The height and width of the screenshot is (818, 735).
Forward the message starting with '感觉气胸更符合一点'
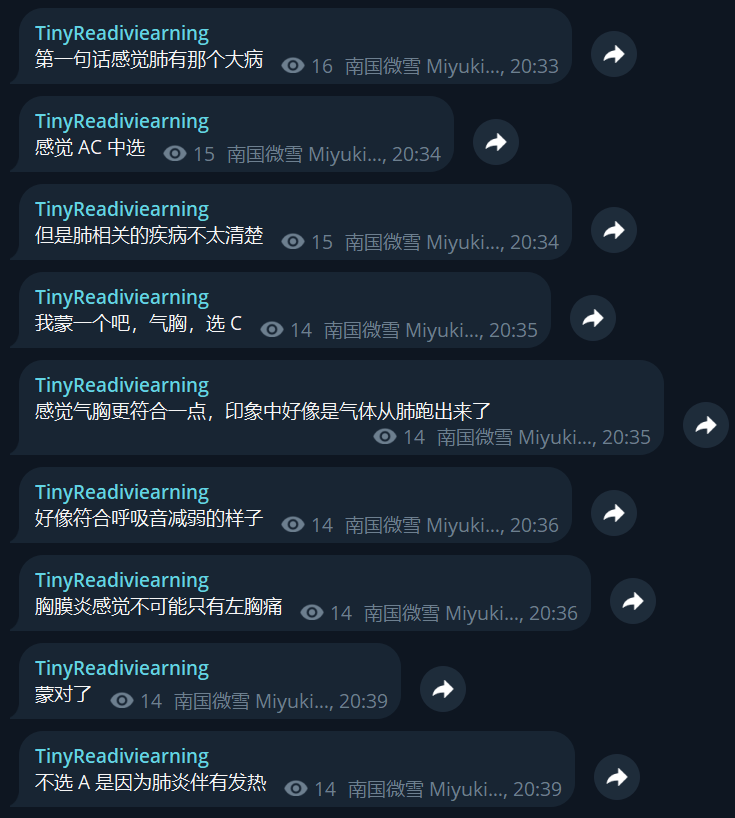click(x=706, y=425)
